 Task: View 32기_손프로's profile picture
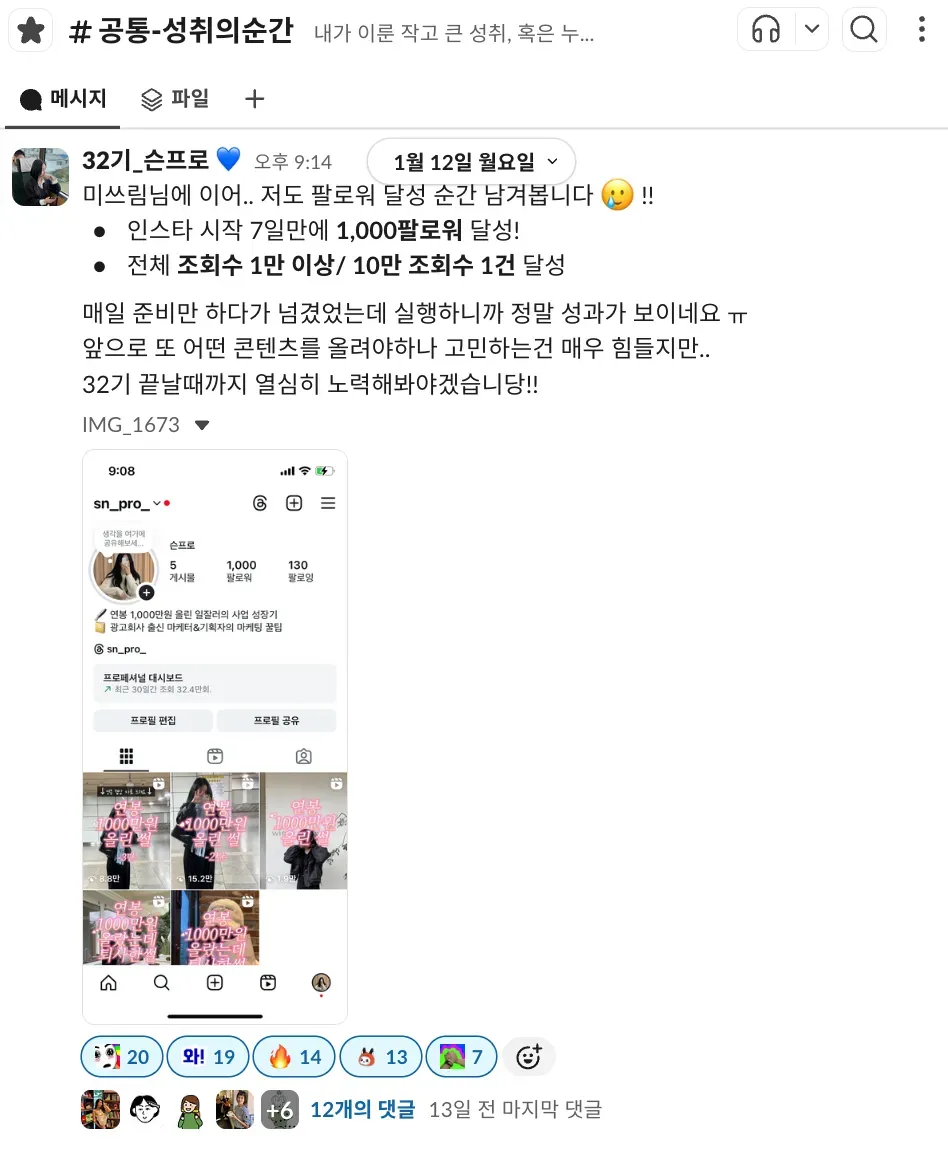[x=40, y=176]
